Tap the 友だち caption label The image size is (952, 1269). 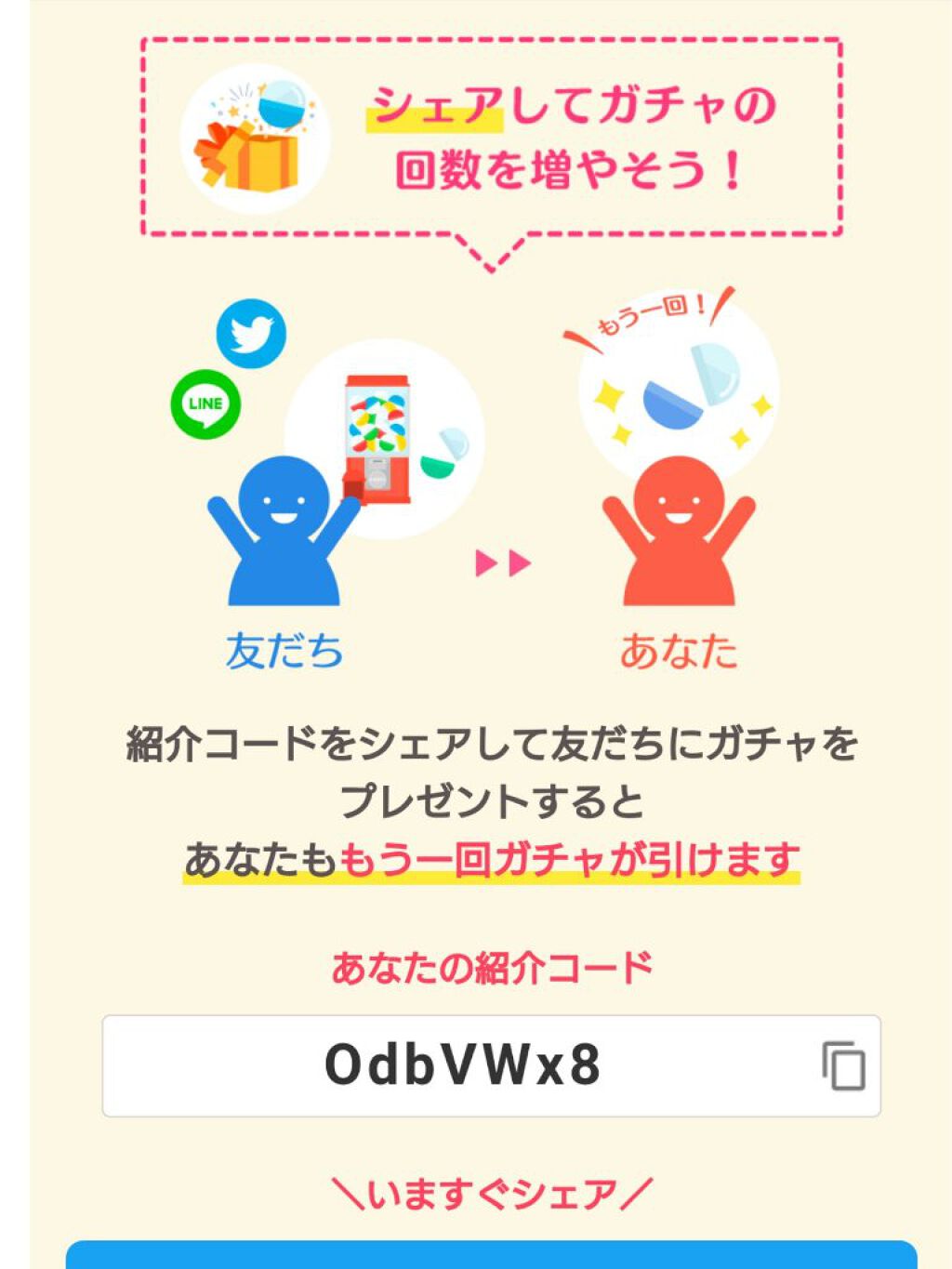point(284,651)
